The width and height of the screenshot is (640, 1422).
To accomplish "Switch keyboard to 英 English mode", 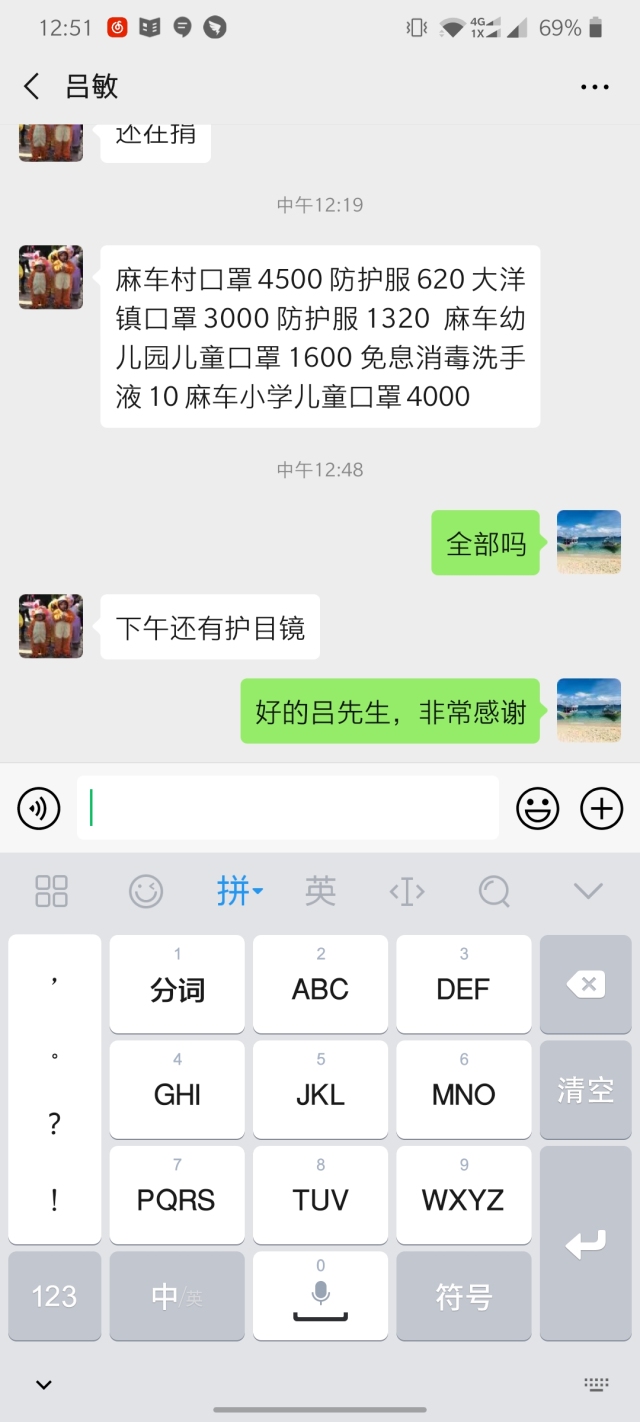I will click(320, 890).
